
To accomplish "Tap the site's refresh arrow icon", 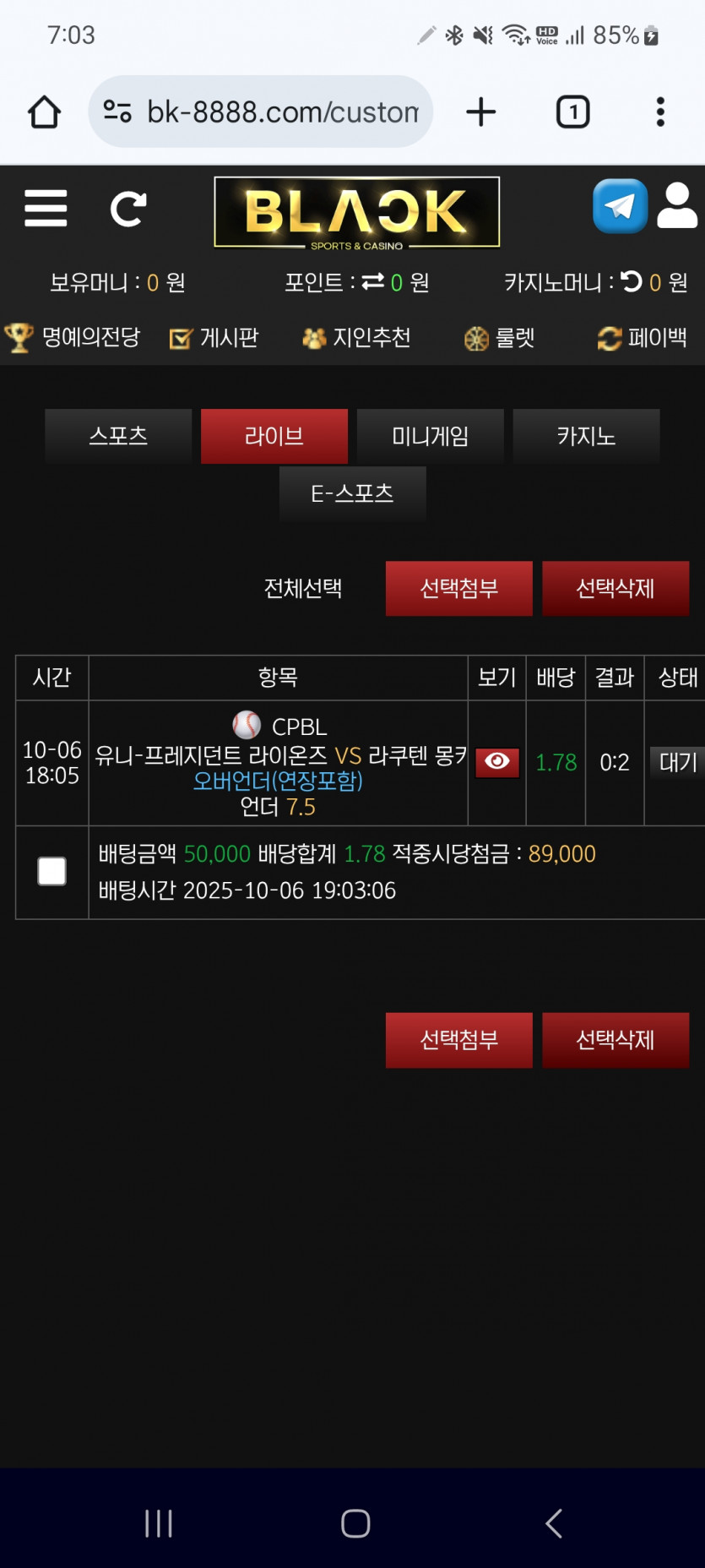I will click(128, 209).
